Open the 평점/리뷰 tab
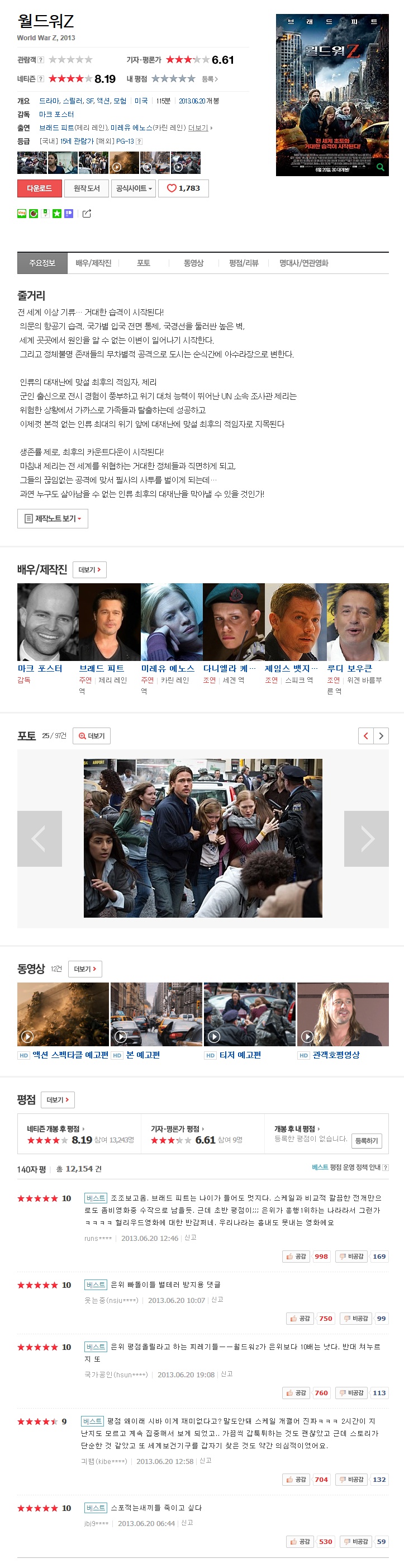The width and height of the screenshot is (404, 1568). (x=244, y=263)
